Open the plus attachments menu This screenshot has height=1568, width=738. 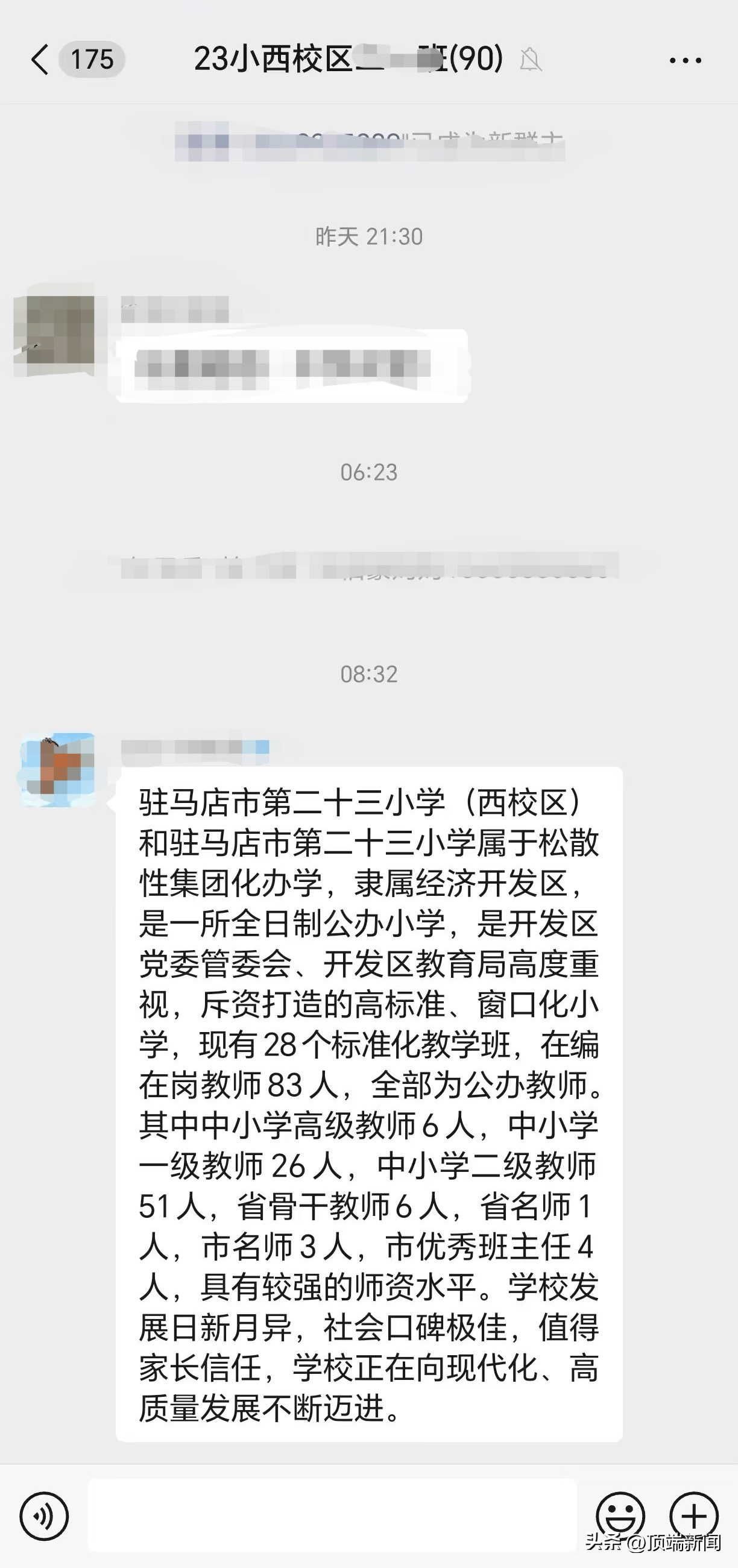point(694,1516)
